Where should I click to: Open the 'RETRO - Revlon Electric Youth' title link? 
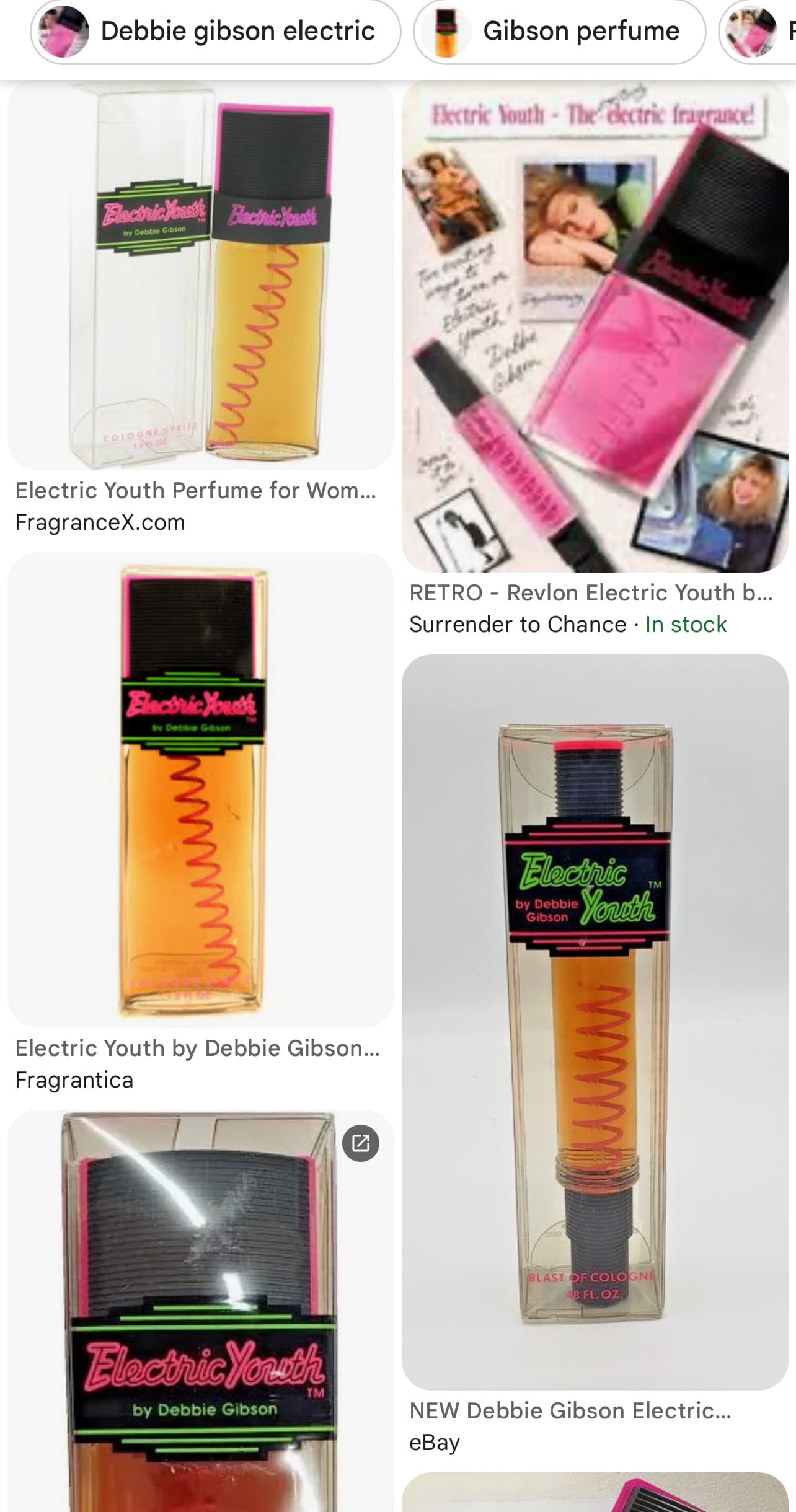pyautogui.click(x=590, y=592)
